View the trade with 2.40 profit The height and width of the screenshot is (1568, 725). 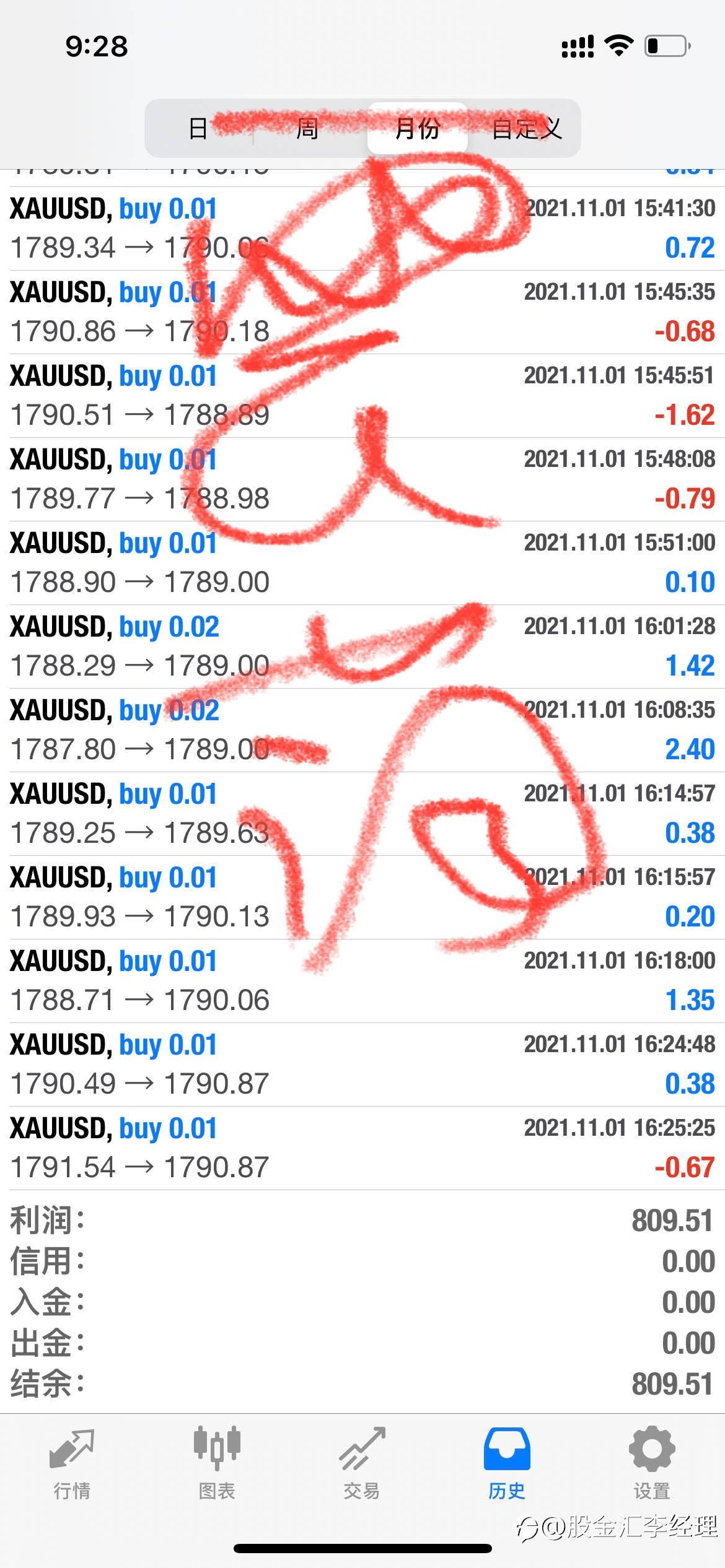click(362, 730)
